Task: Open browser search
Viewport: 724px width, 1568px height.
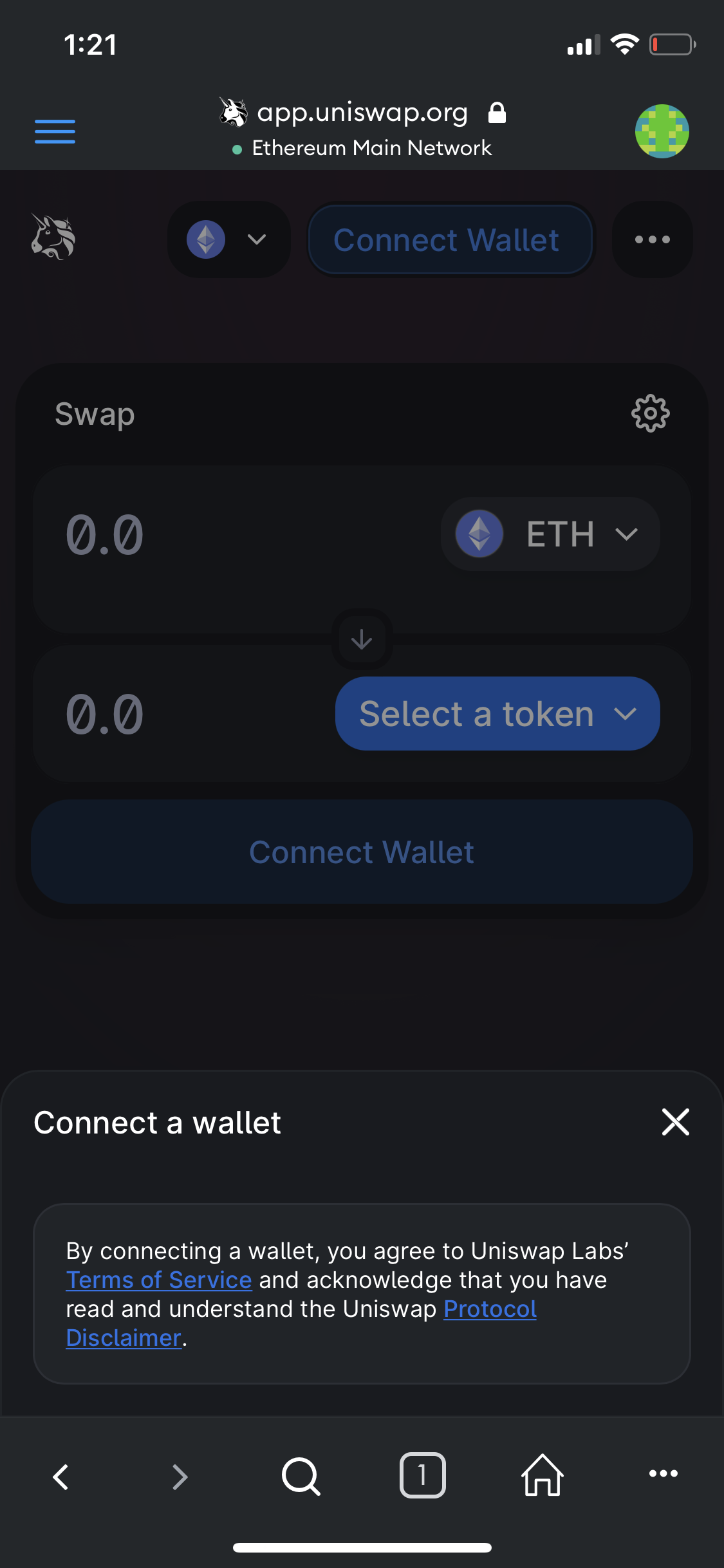Action: click(x=301, y=1475)
